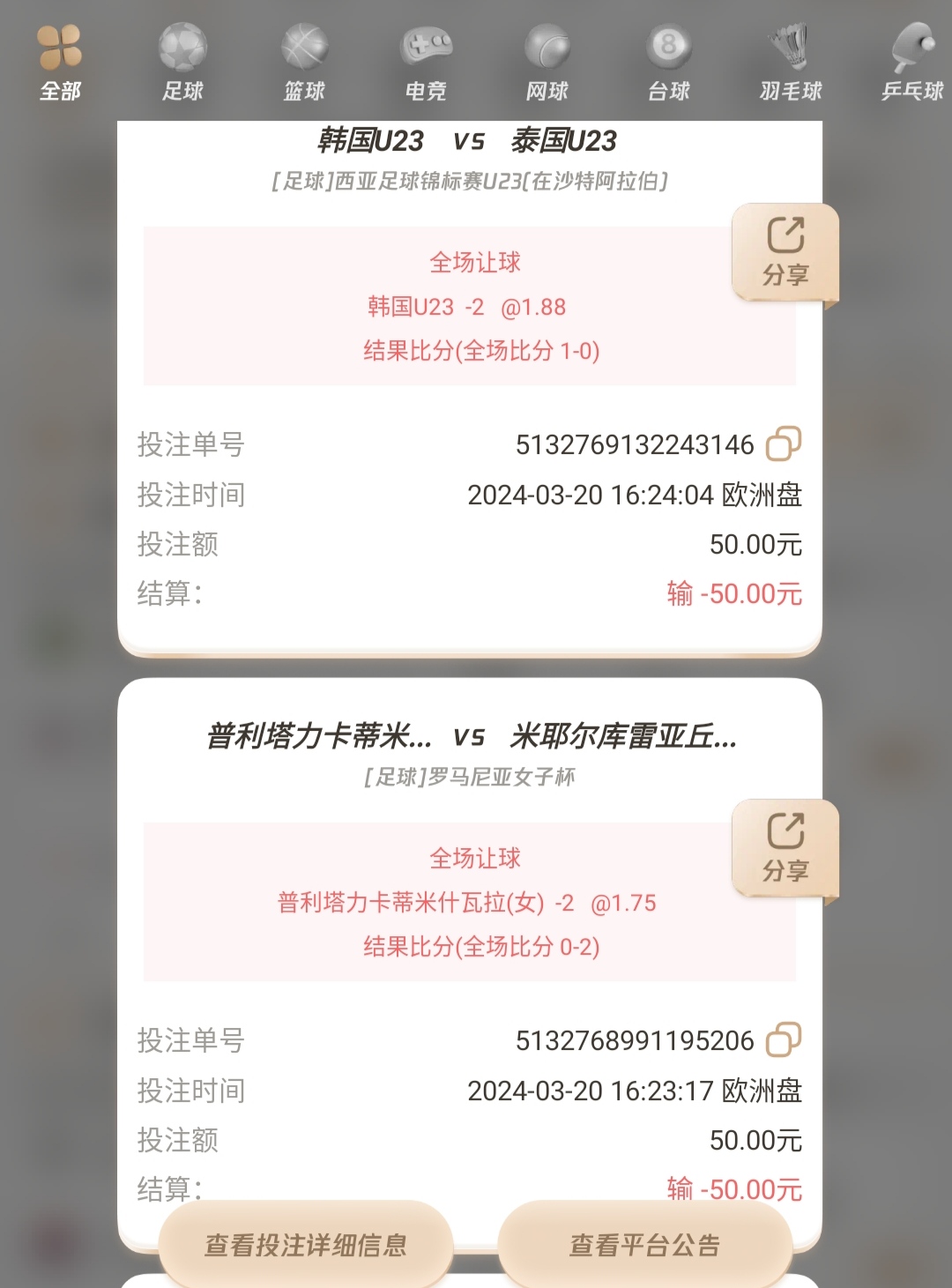Share the 普利塔力卡蒂米 match bet
The image size is (952, 1288).
point(785,848)
